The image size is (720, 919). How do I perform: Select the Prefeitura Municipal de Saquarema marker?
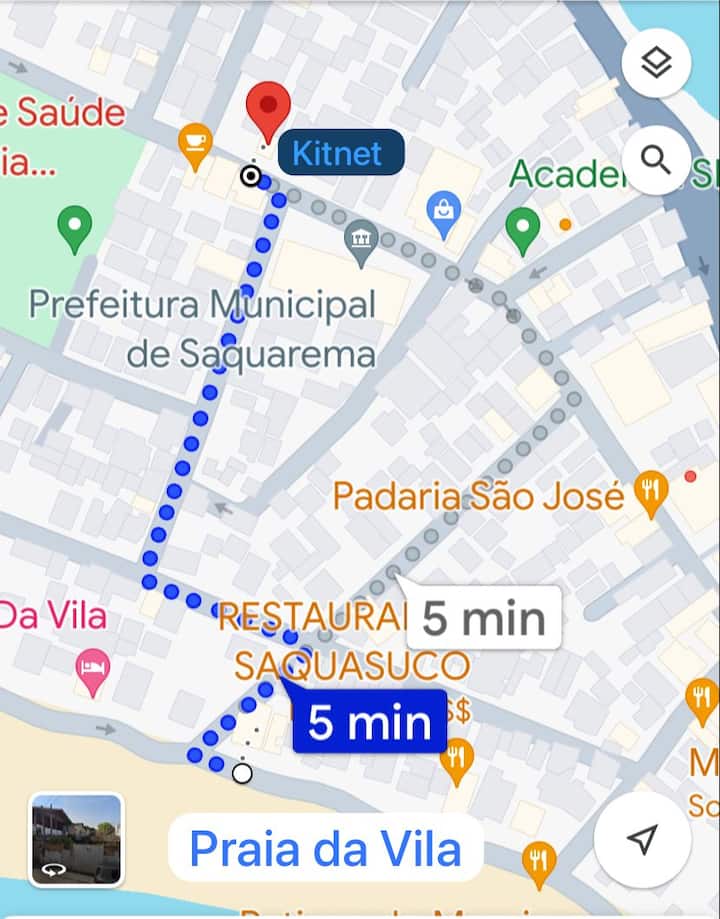(x=359, y=240)
